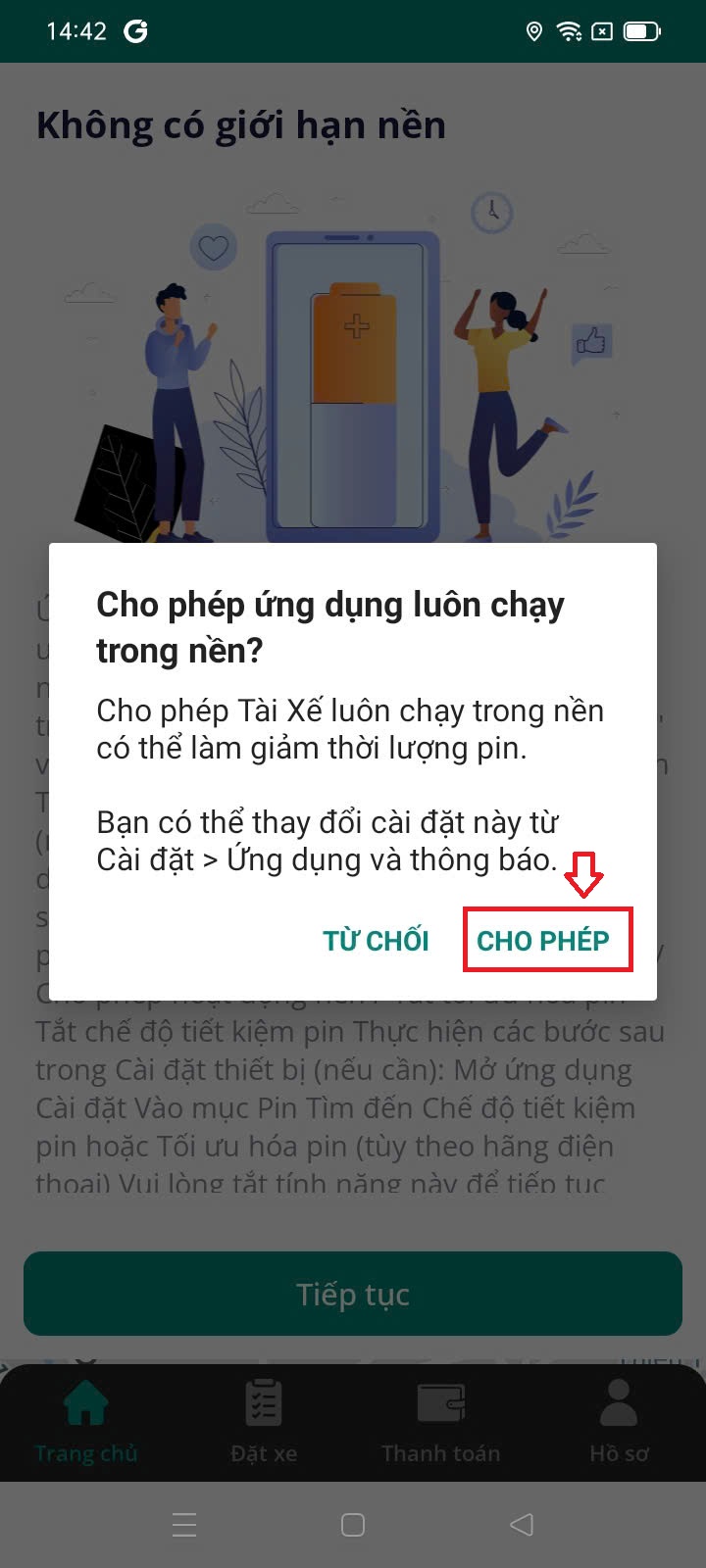This screenshot has width=706, height=1568.
Task: Allow app to run in background with CHO PHÉP
Action: (544, 940)
